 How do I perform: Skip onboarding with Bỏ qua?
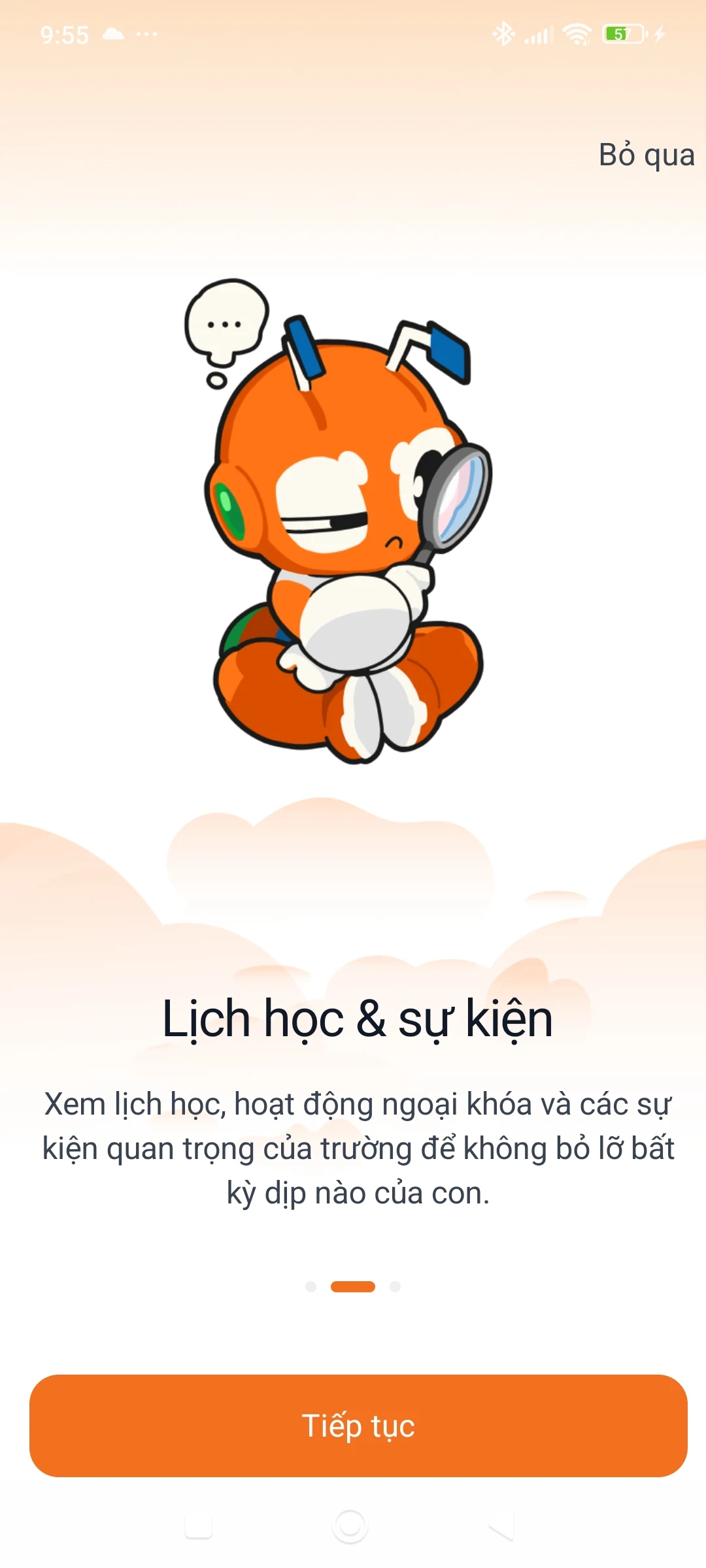647,155
